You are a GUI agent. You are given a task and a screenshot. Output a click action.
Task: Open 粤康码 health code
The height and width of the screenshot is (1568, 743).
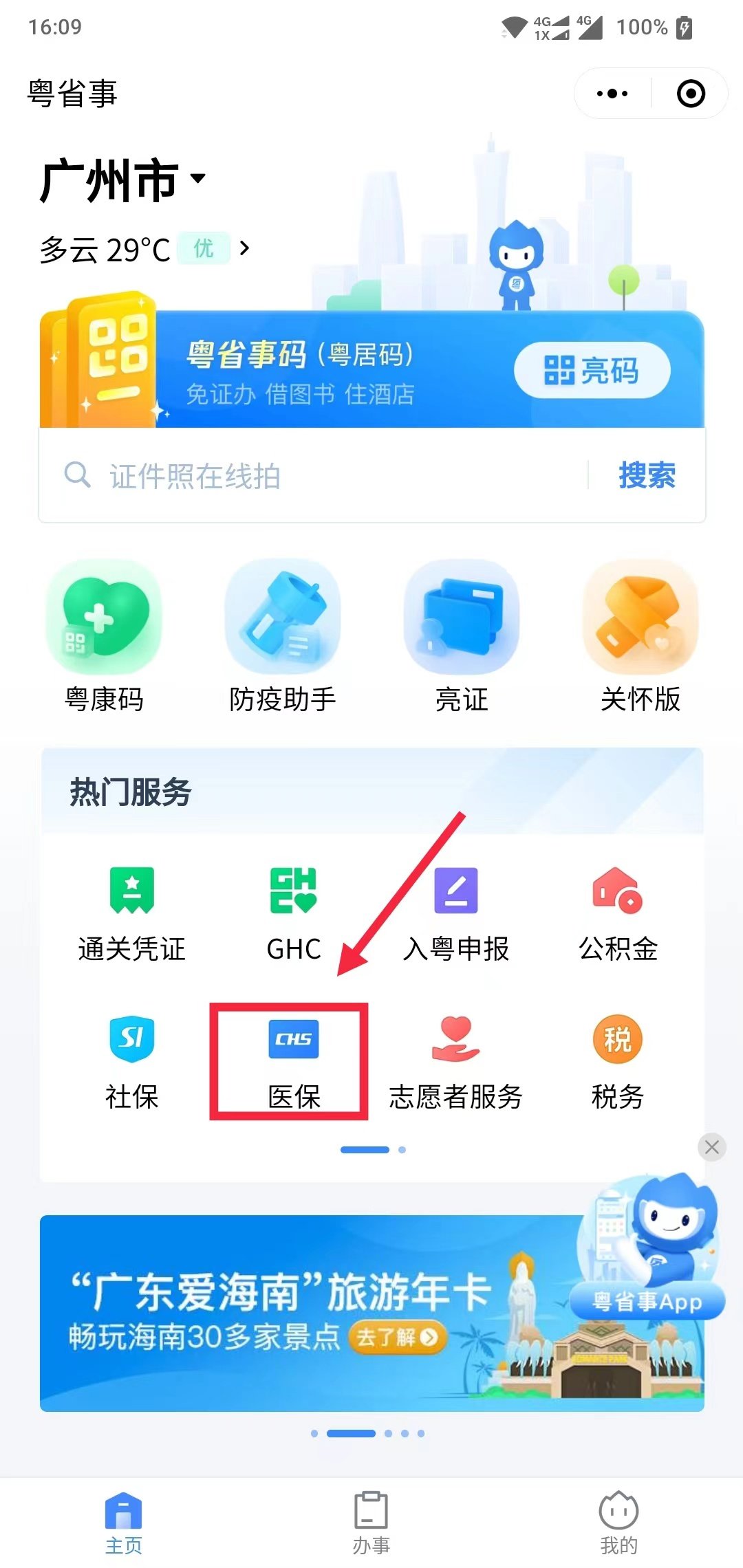[x=104, y=637]
